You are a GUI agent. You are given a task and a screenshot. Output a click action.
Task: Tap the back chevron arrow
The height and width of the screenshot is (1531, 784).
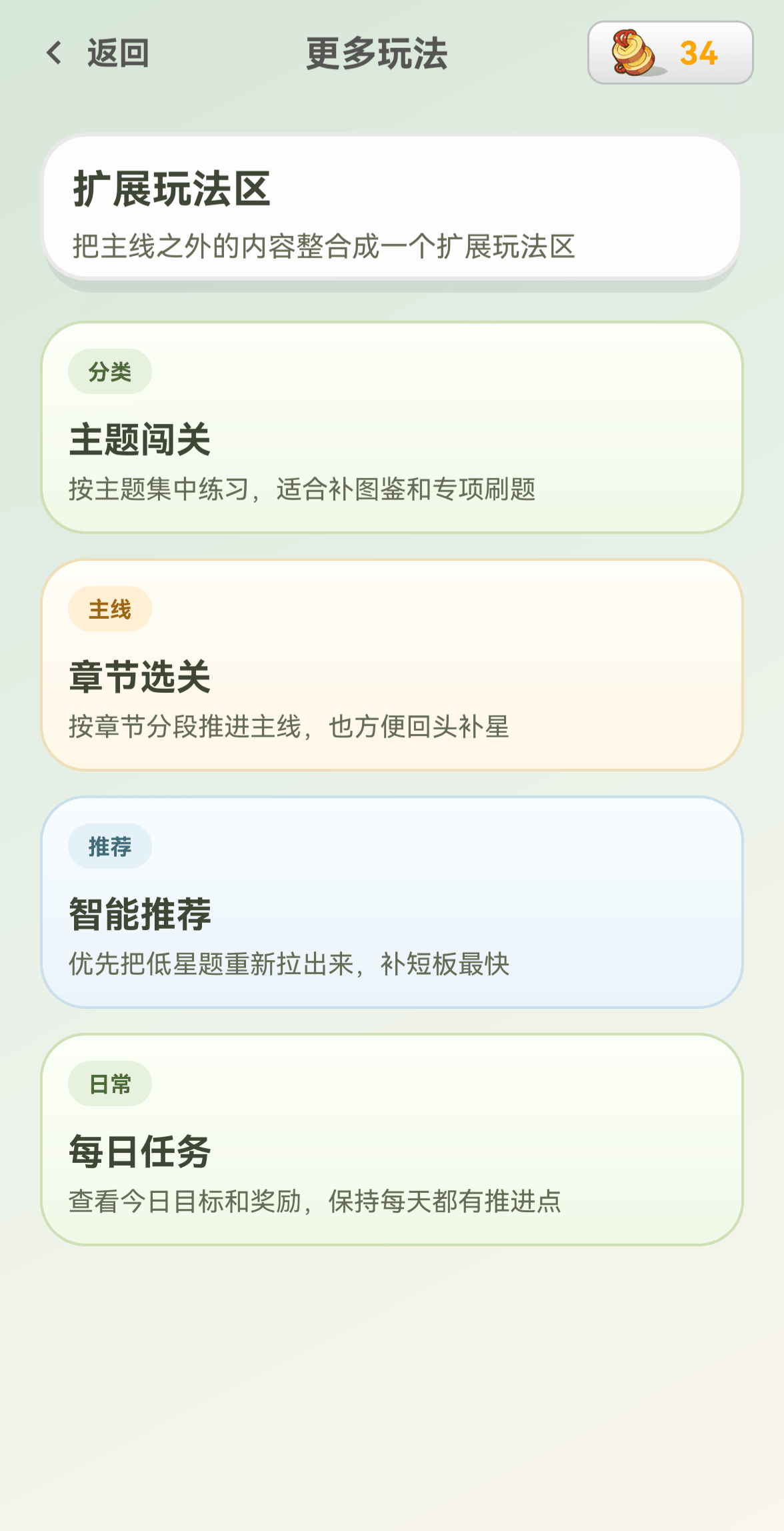[55, 54]
